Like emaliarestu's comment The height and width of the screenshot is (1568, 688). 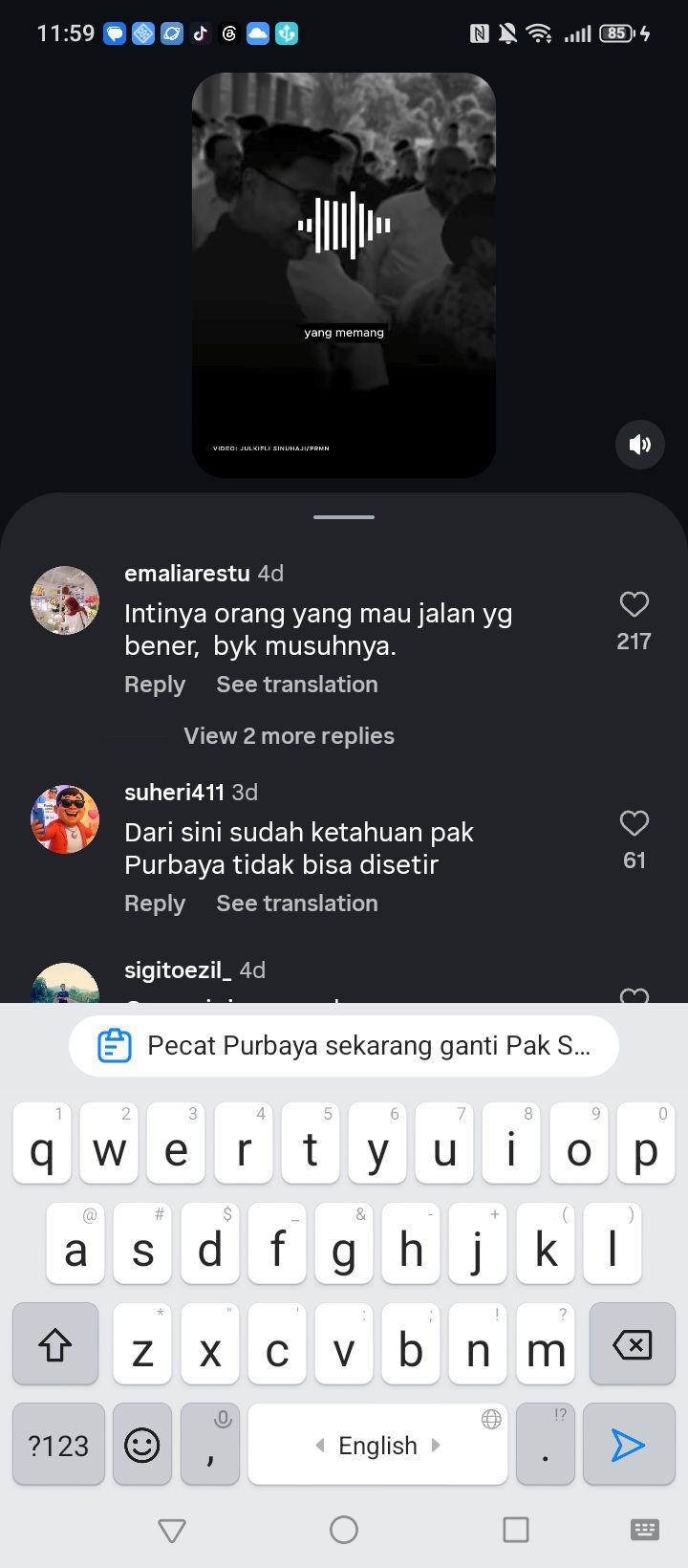point(634,604)
